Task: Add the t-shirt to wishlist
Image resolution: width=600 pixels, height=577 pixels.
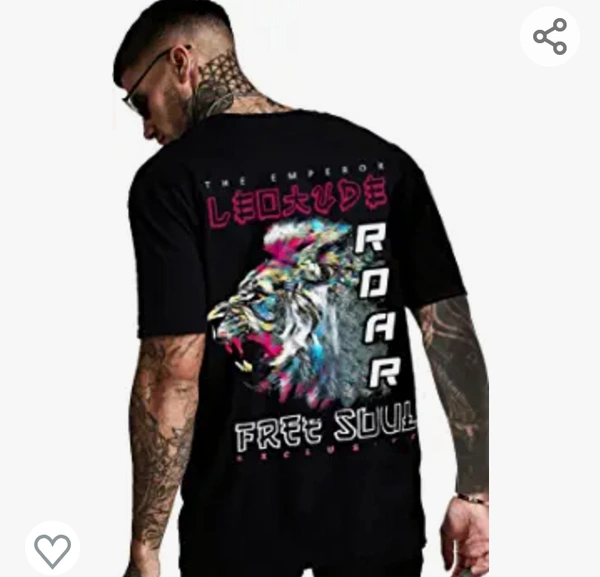Action: pyautogui.click(x=52, y=548)
